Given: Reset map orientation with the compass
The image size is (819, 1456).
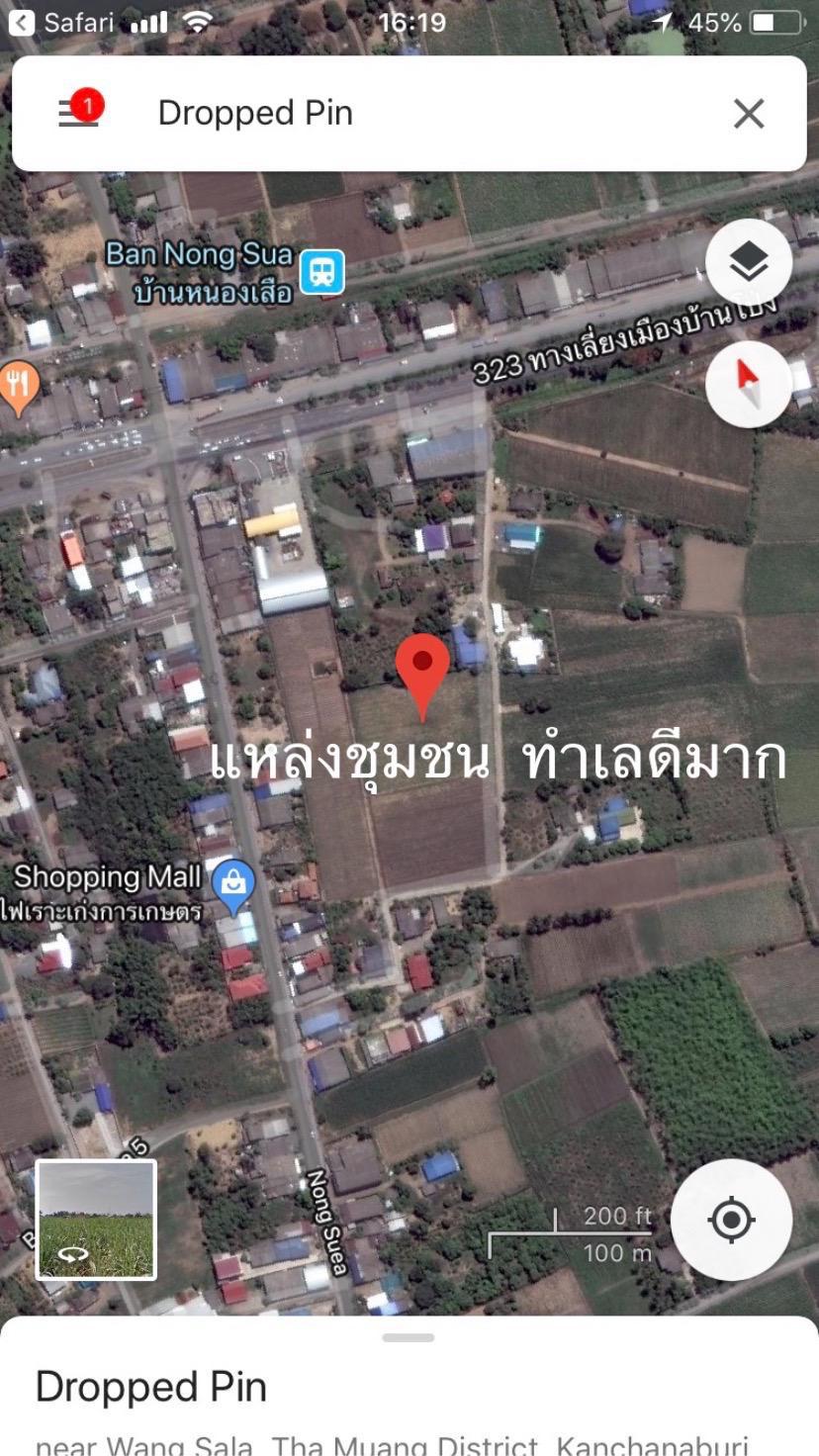Looking at the screenshot, I should click(749, 385).
